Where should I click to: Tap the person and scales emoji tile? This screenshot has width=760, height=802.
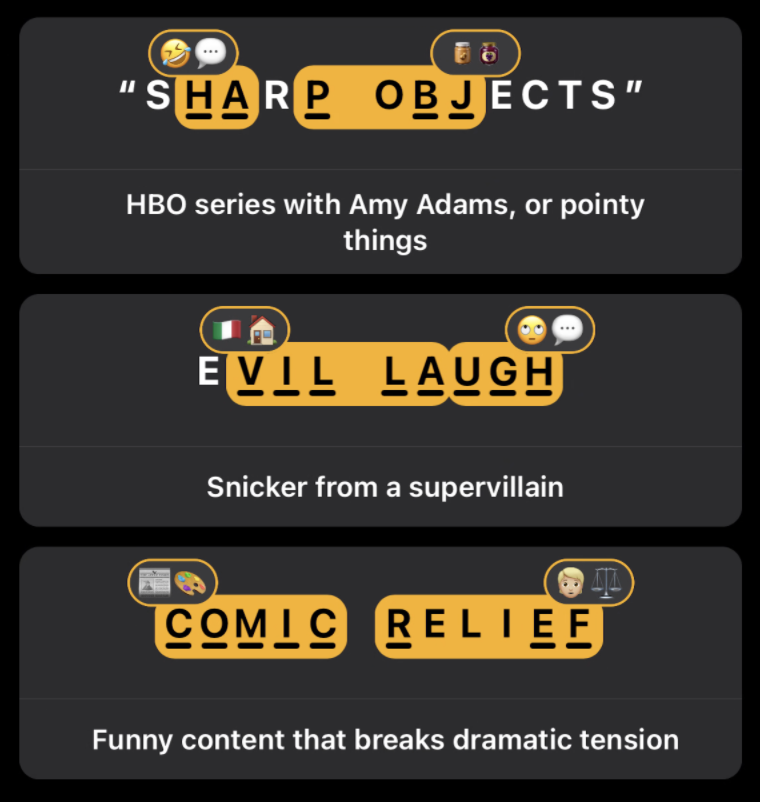click(589, 581)
